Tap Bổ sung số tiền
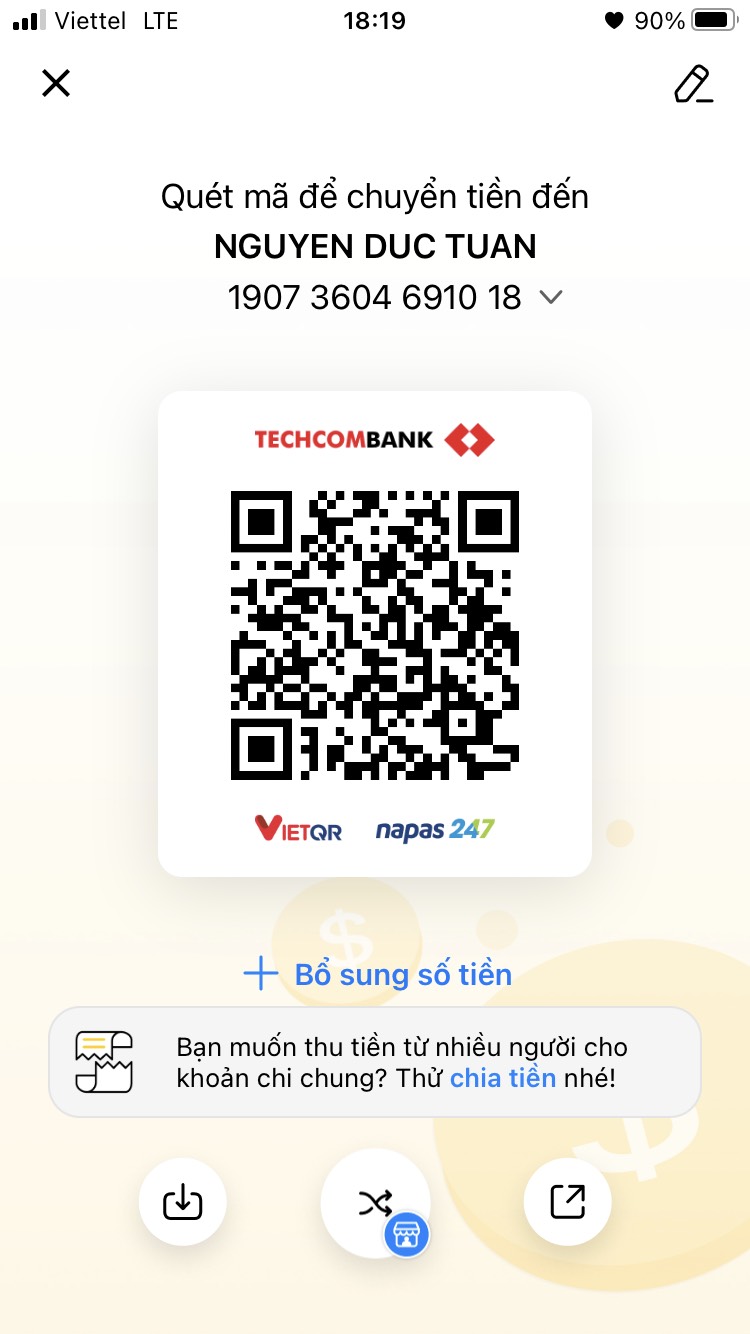The image size is (750, 1334). click(378, 974)
